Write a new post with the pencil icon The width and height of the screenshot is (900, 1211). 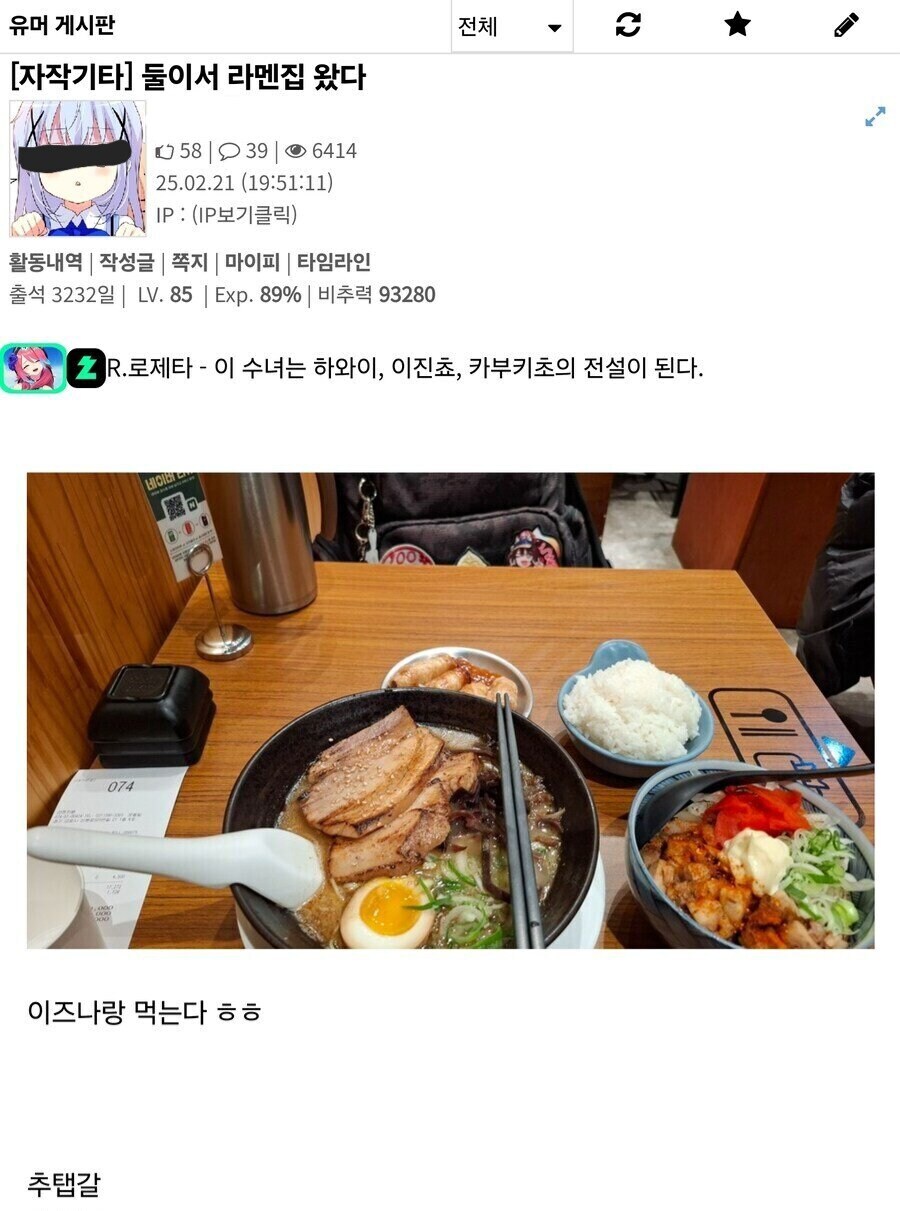pos(846,25)
